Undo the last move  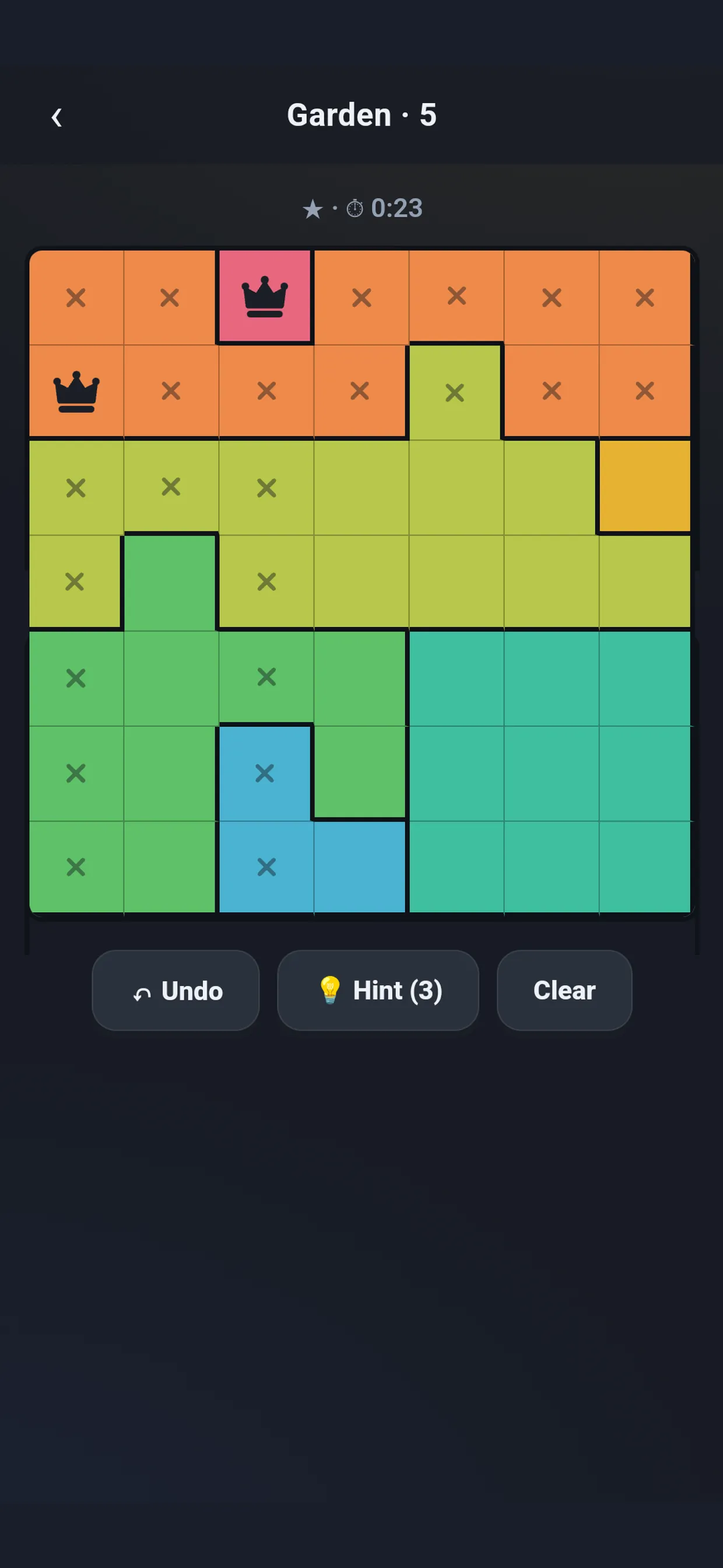point(176,991)
